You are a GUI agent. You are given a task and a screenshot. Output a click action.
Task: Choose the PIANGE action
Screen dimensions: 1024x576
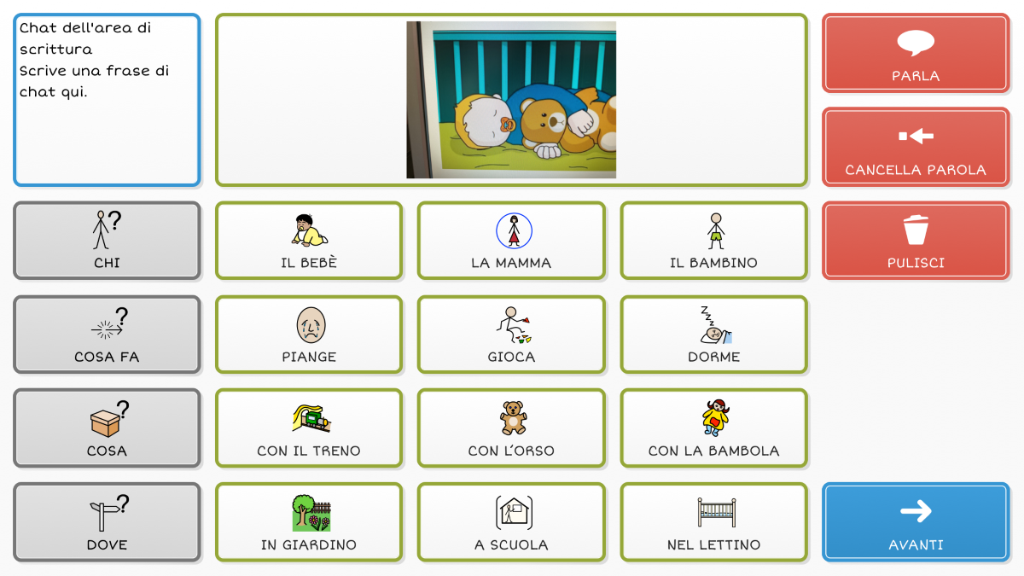pyautogui.click(x=309, y=334)
